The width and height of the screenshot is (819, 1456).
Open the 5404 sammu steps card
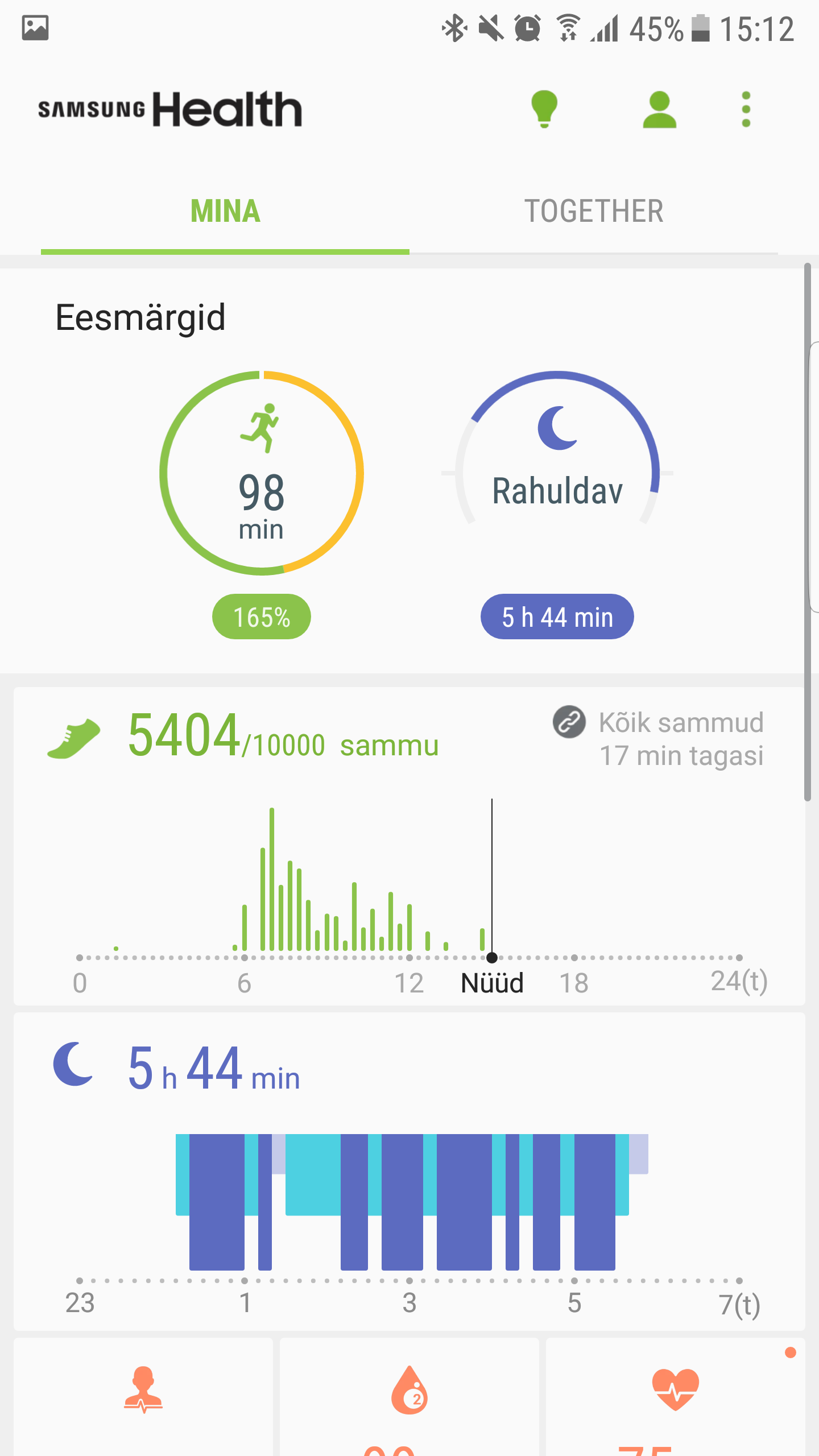[x=409, y=845]
